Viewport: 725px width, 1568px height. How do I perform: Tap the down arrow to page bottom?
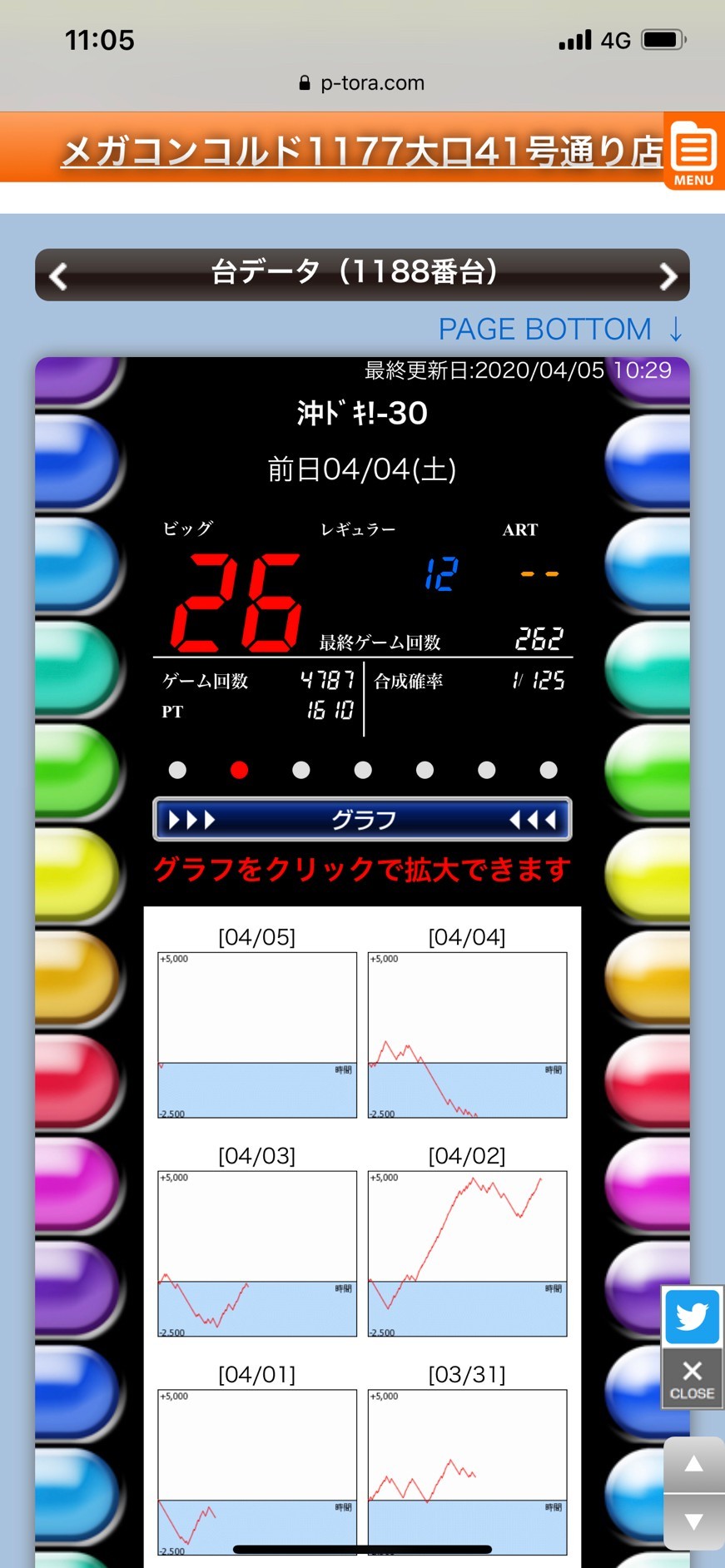(x=693, y=1521)
